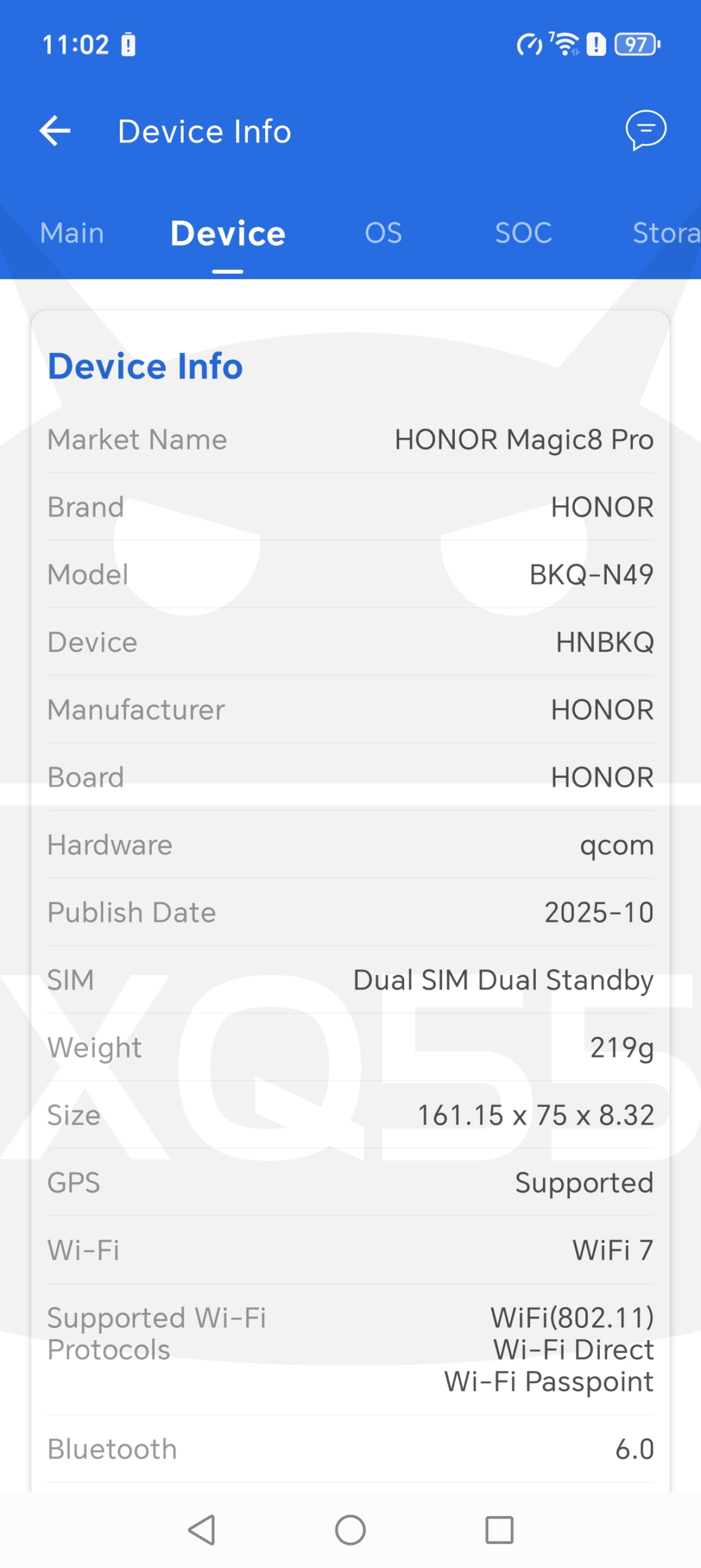This screenshot has height=1568, width=701.
Task: Open recent apps from navigation bar
Action: coord(499,1530)
